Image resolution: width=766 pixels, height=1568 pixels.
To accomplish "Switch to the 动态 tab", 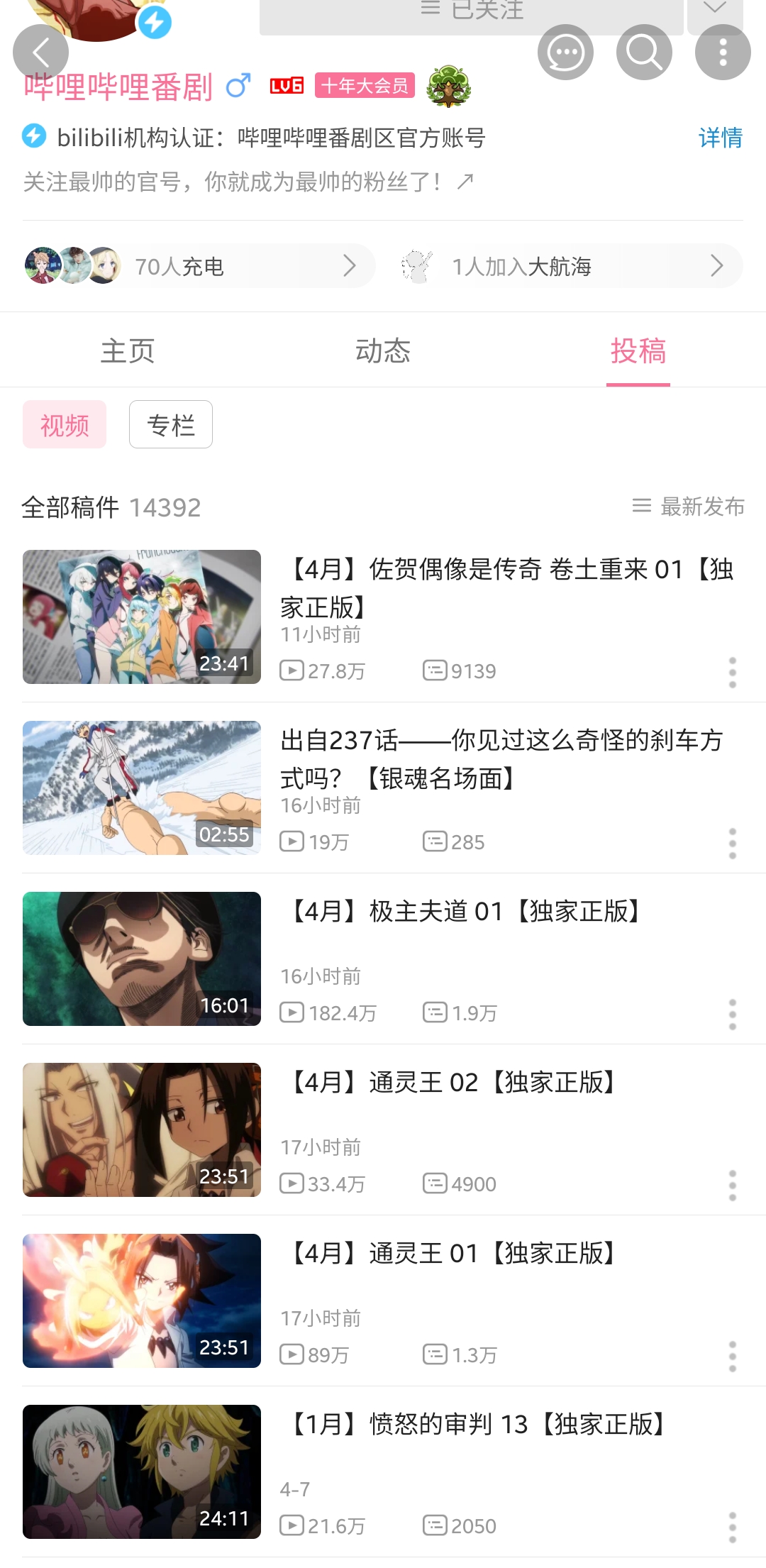I will pos(383,351).
